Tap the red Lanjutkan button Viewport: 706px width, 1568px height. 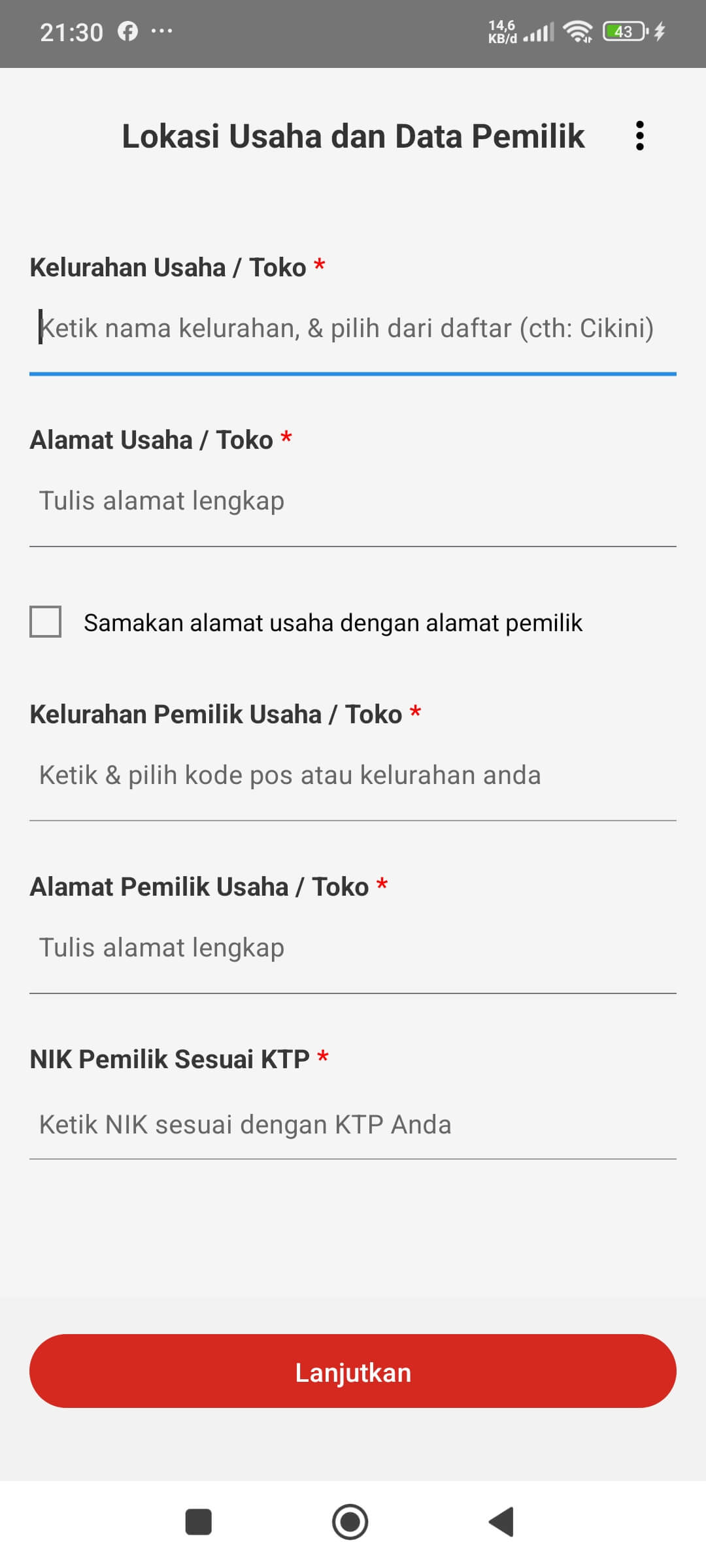(353, 1371)
